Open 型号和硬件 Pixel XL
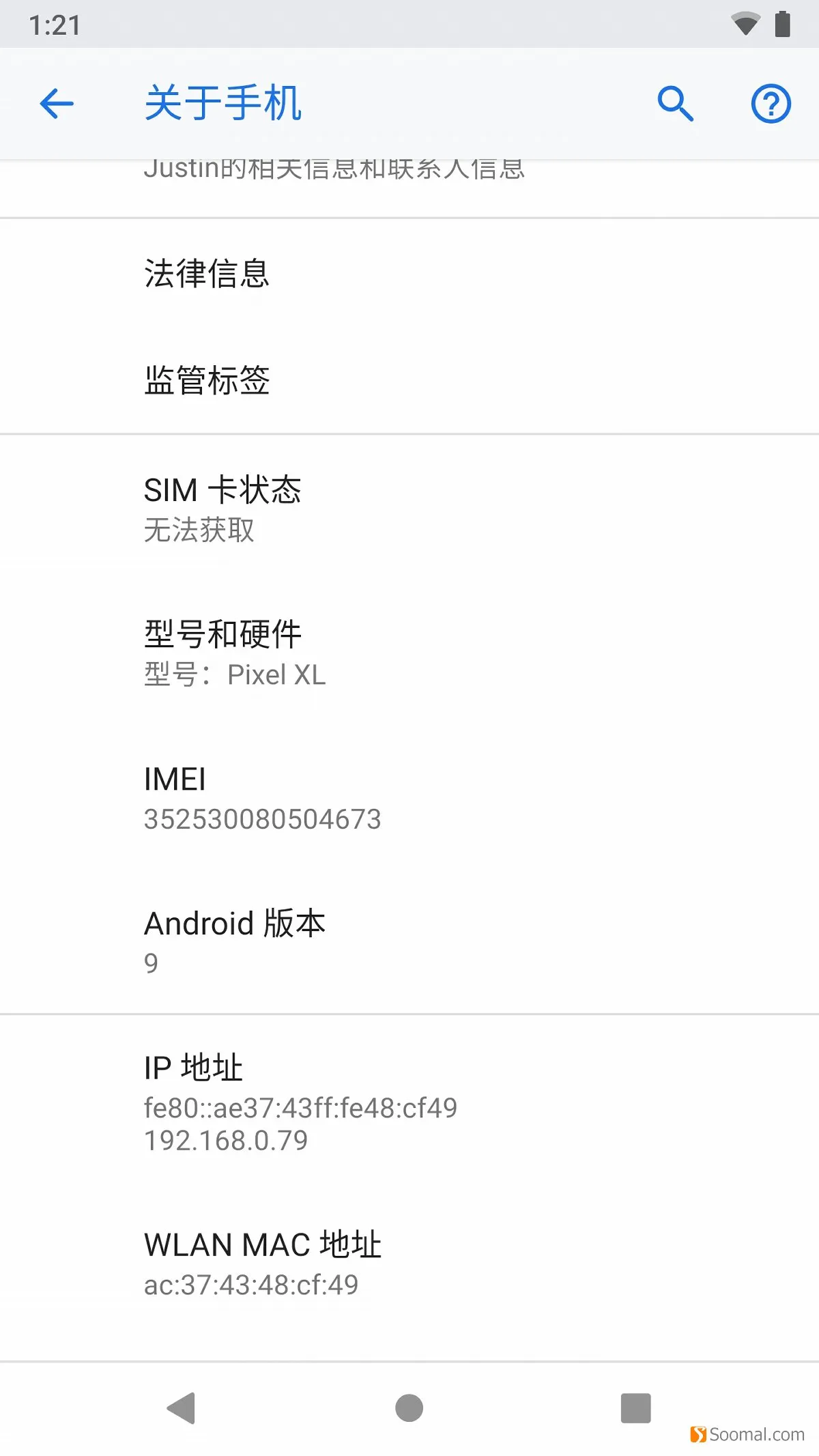 coord(409,653)
